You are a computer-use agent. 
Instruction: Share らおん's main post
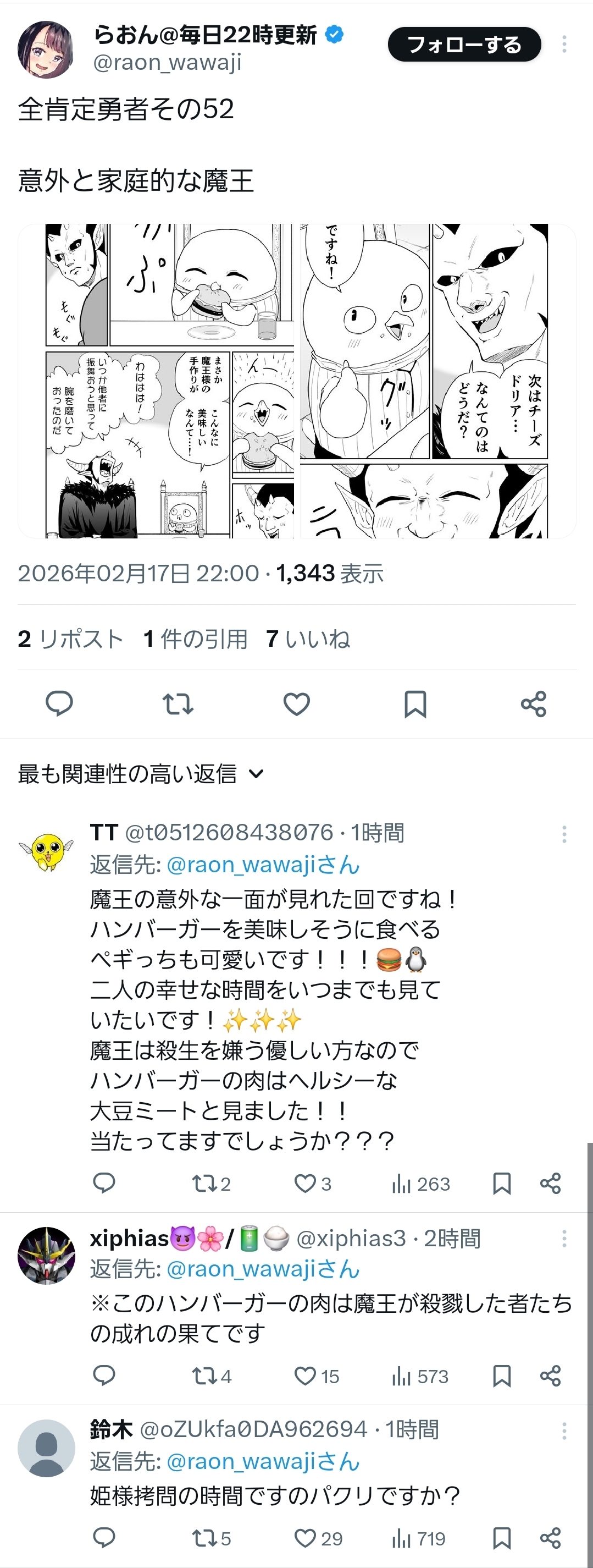tap(534, 703)
